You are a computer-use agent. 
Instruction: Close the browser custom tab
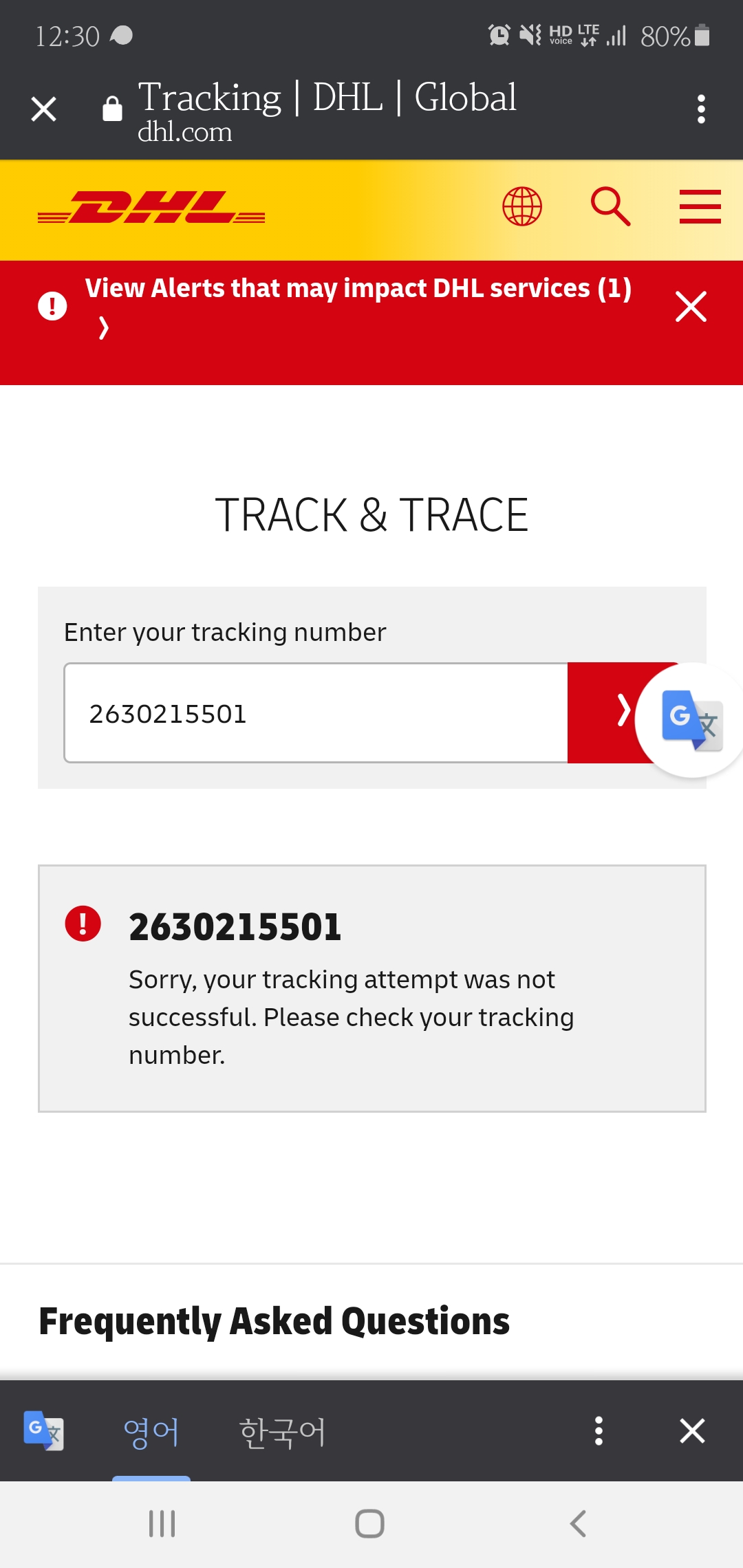point(44,109)
